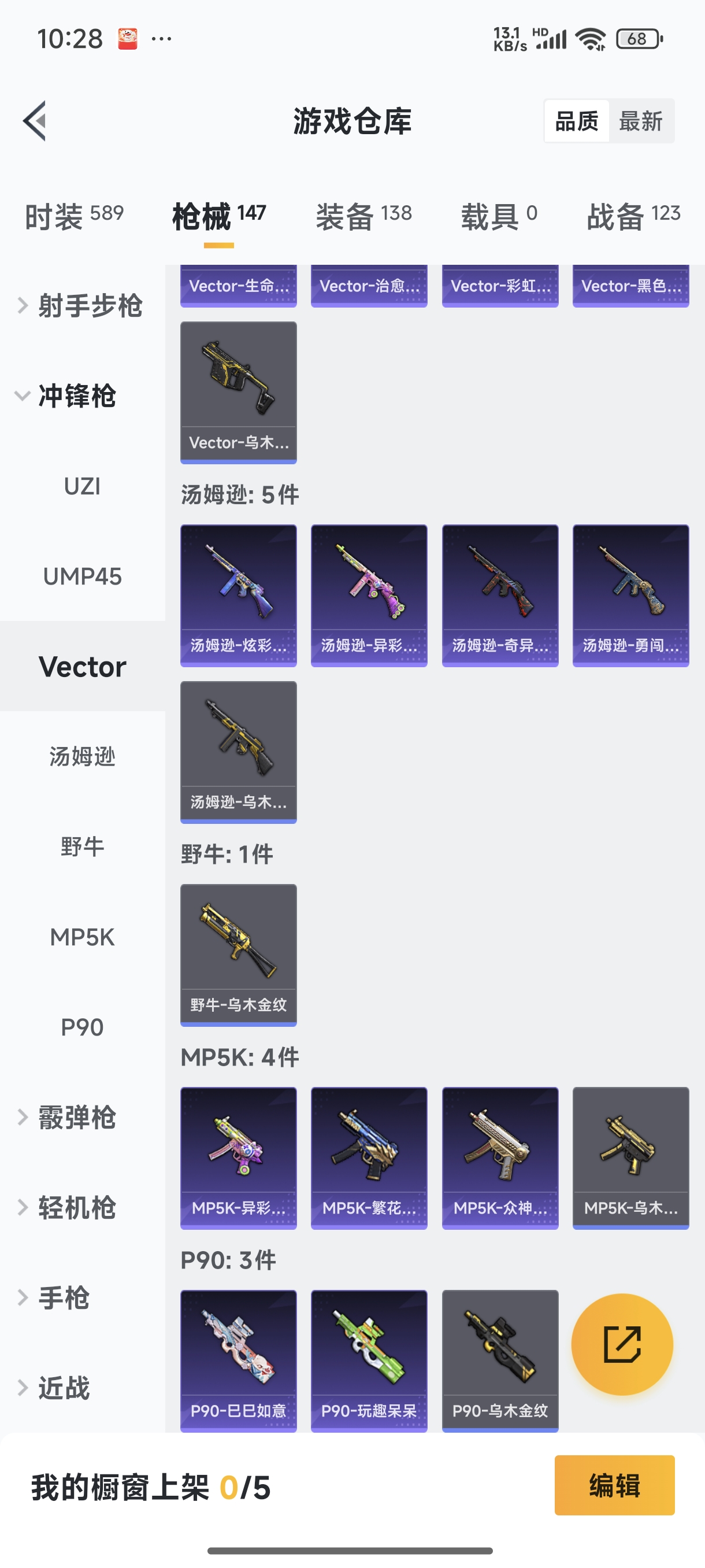The width and height of the screenshot is (705, 1568).
Task: Go back using the top-left arrow
Action: (35, 120)
